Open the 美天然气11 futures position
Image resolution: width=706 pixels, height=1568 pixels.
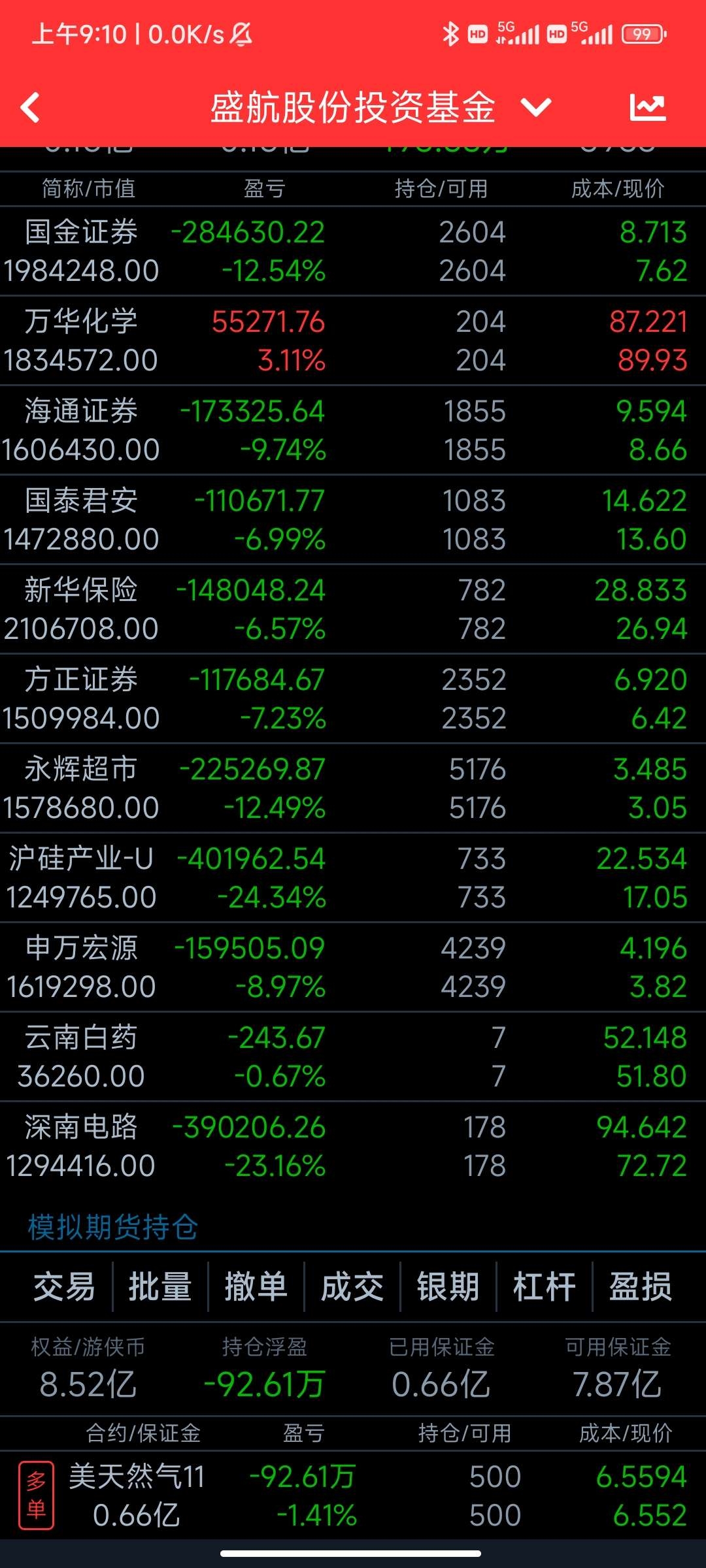click(x=353, y=1496)
